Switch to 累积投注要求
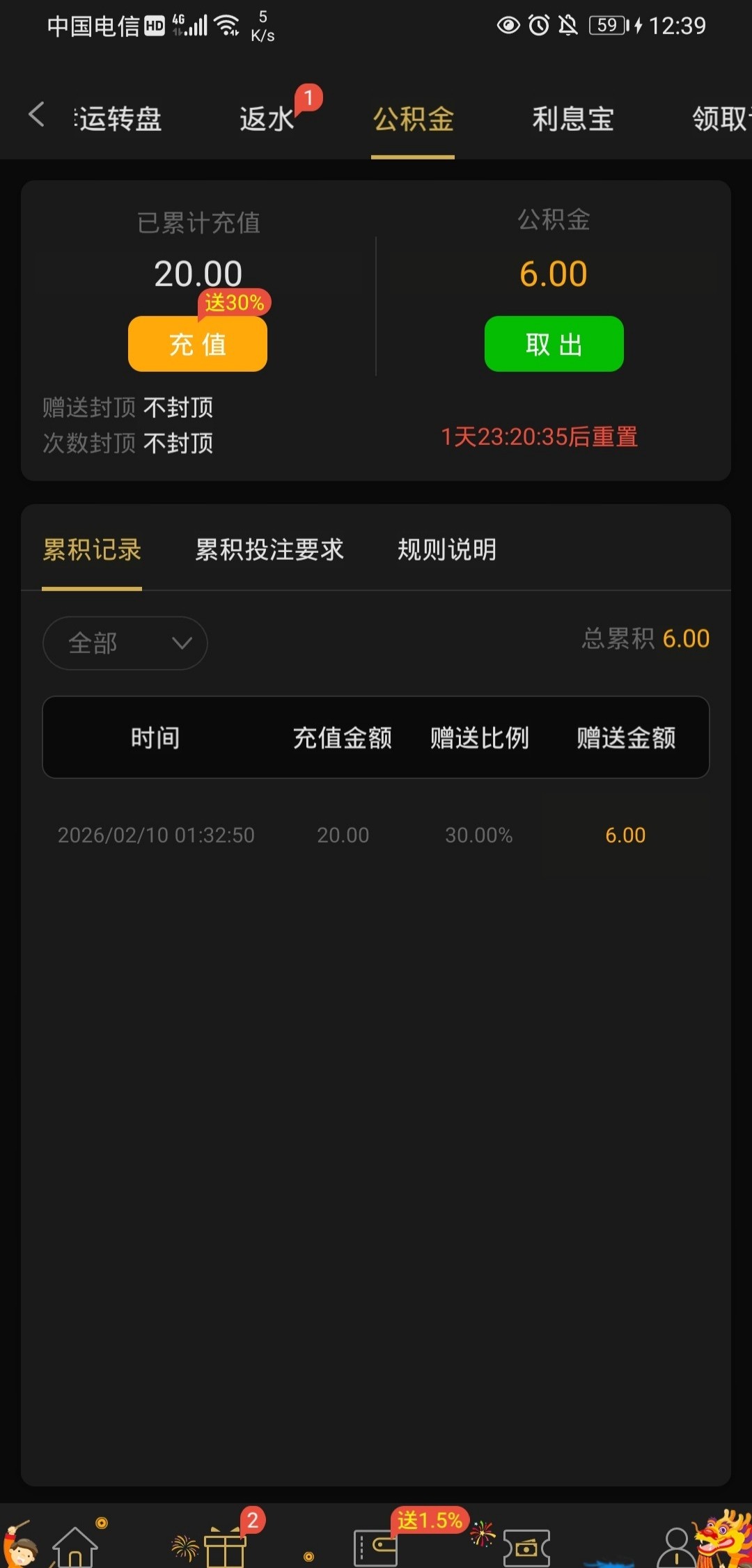 269,550
